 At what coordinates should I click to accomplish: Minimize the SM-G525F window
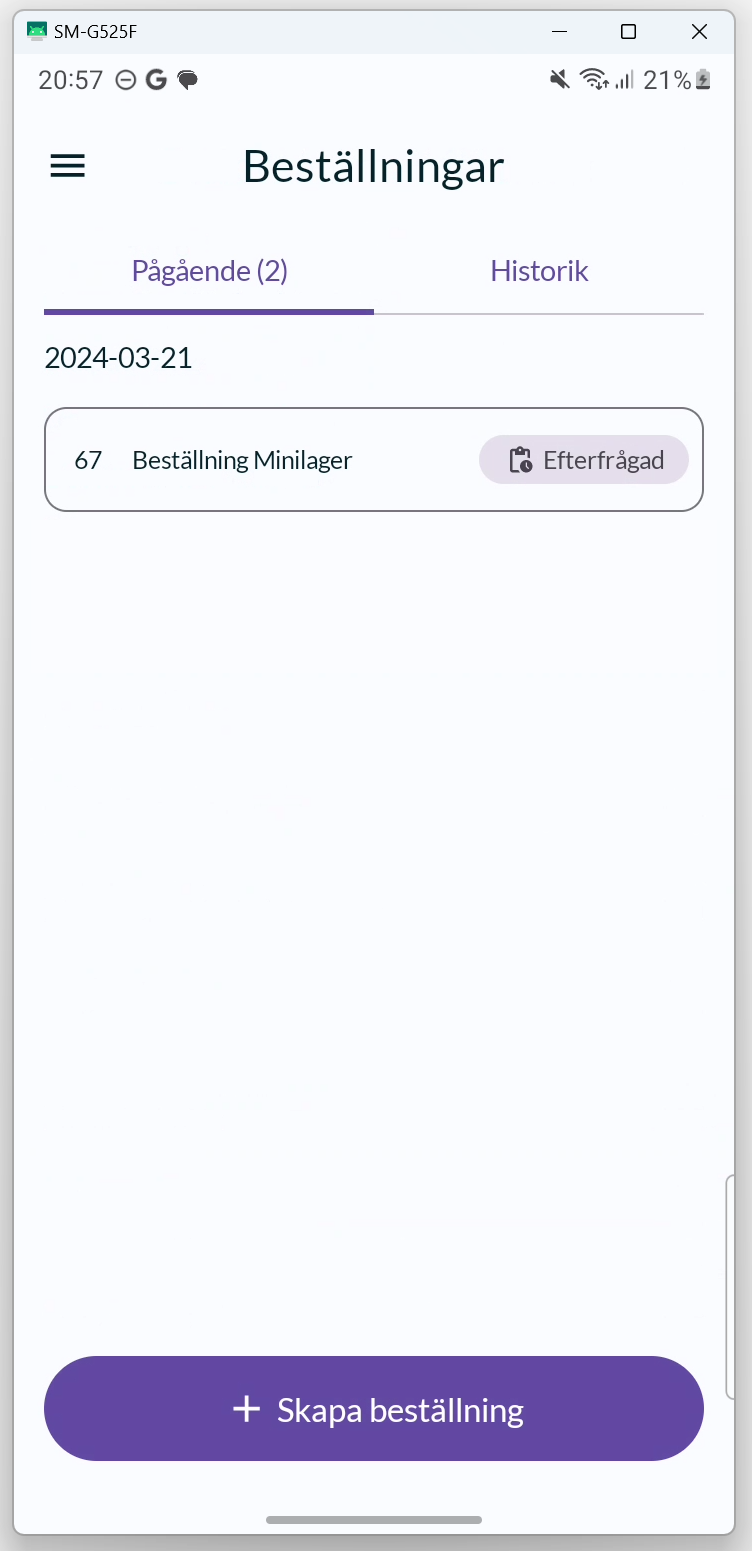click(x=559, y=32)
